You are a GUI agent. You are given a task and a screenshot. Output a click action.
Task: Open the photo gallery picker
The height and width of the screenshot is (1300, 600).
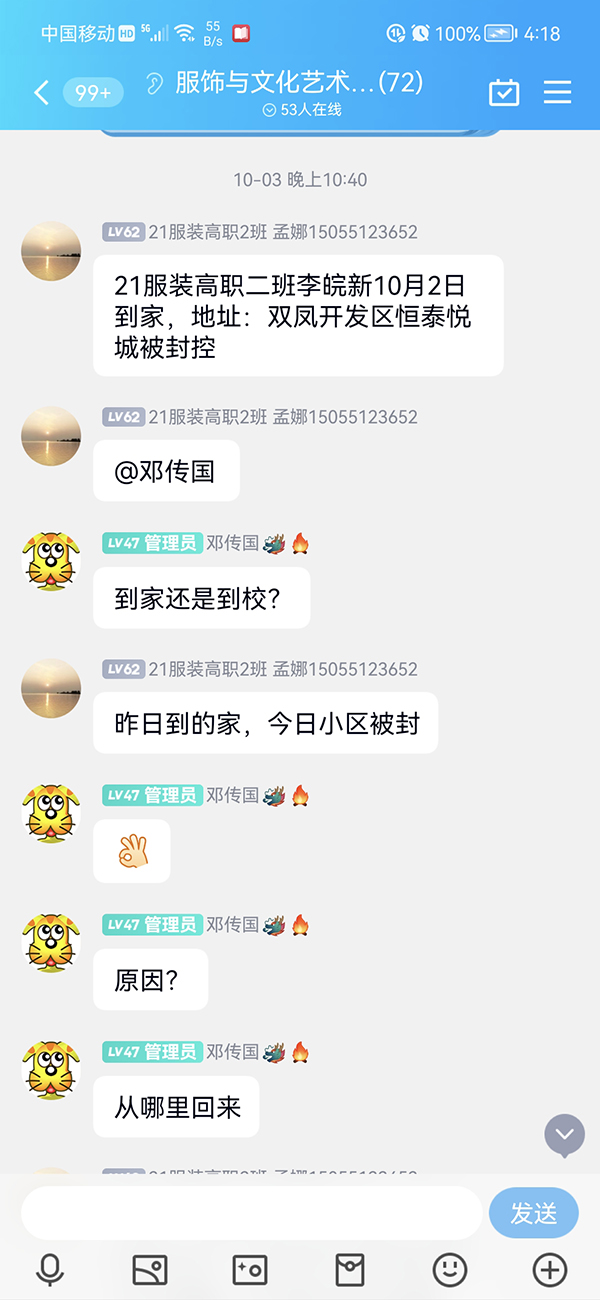click(x=150, y=1270)
